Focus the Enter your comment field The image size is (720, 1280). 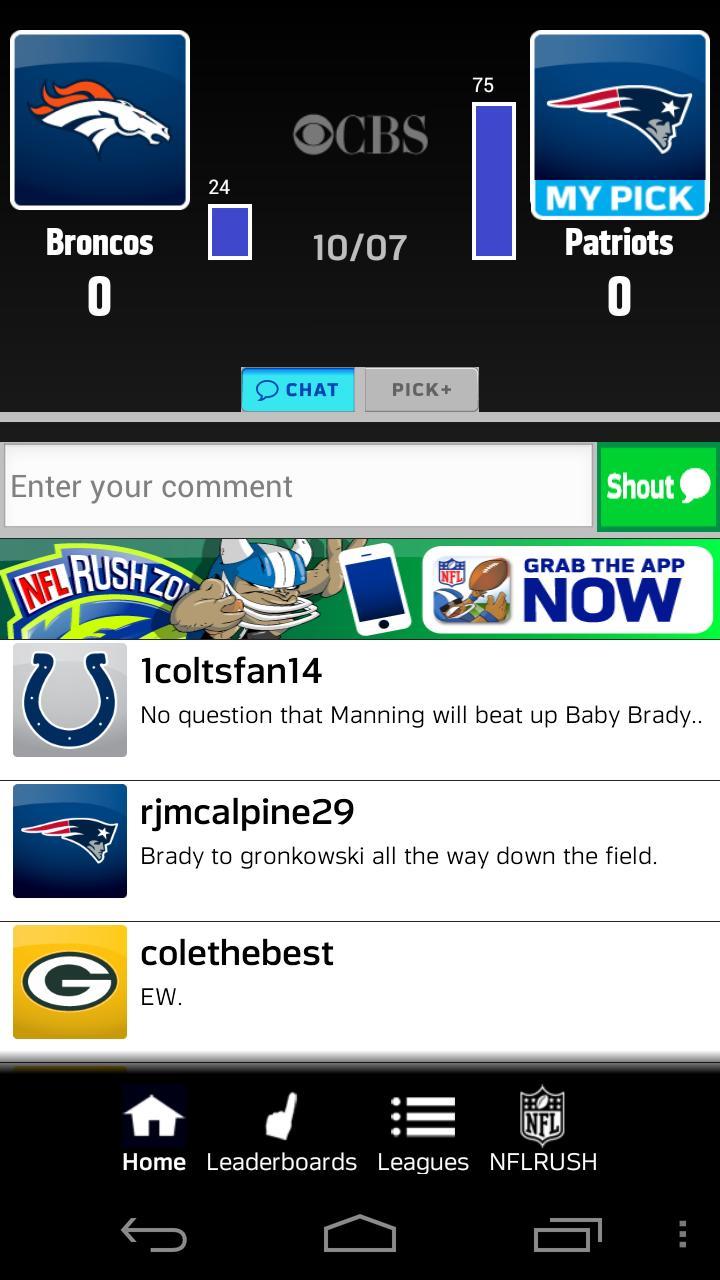click(x=300, y=486)
